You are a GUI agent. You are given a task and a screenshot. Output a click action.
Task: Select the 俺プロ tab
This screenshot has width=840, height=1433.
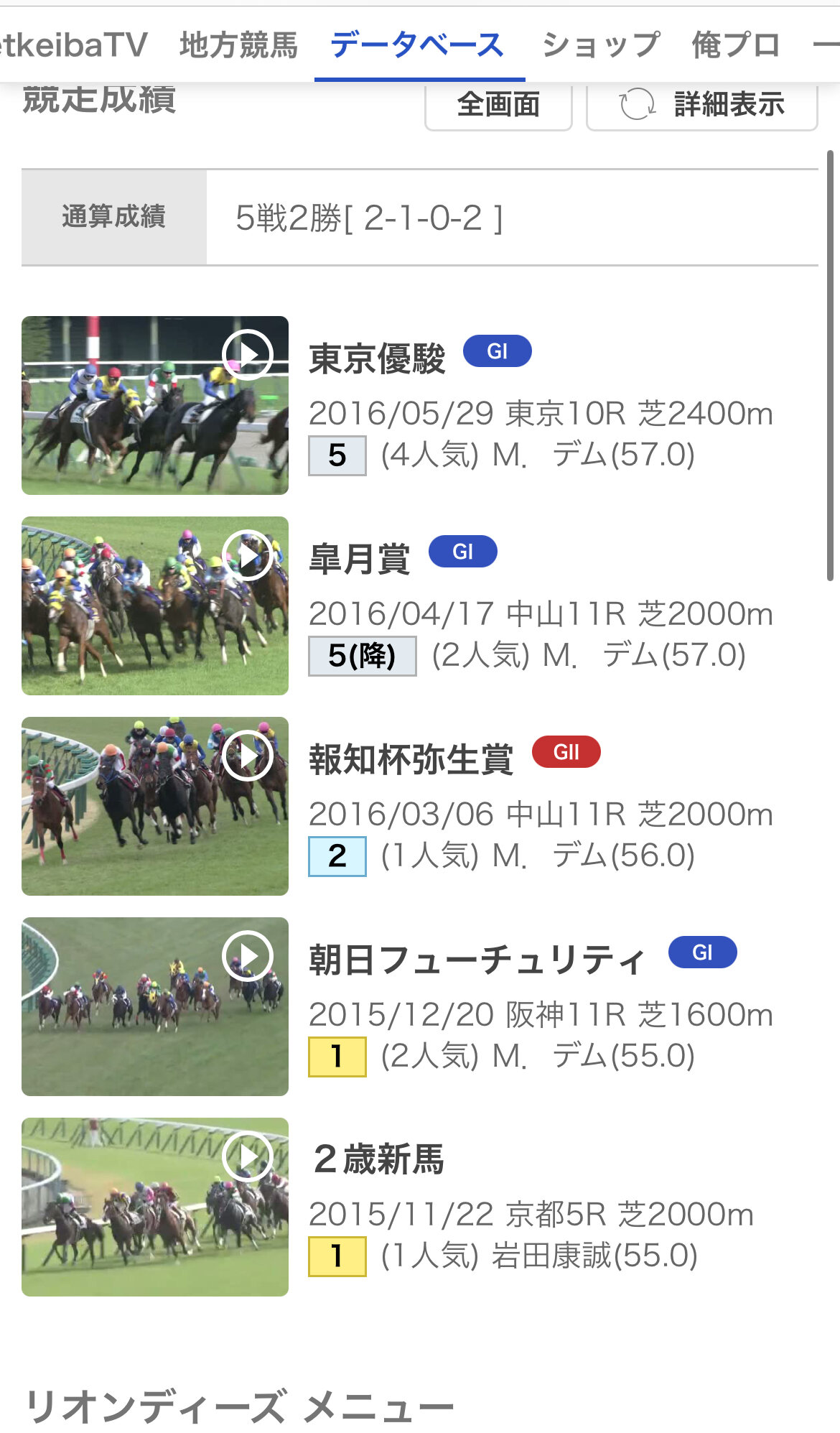(x=736, y=45)
